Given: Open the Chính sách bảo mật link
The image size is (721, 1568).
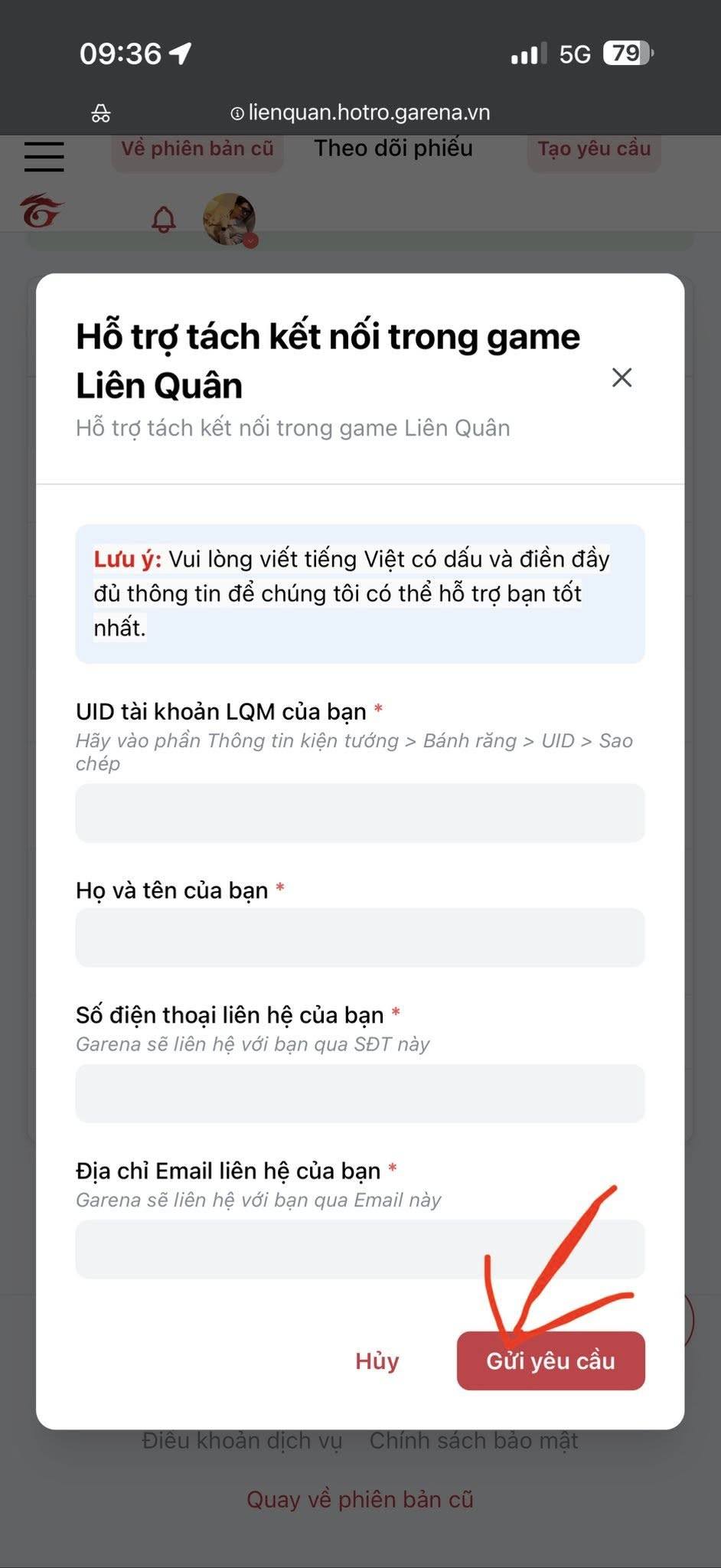Looking at the screenshot, I should [474, 1441].
